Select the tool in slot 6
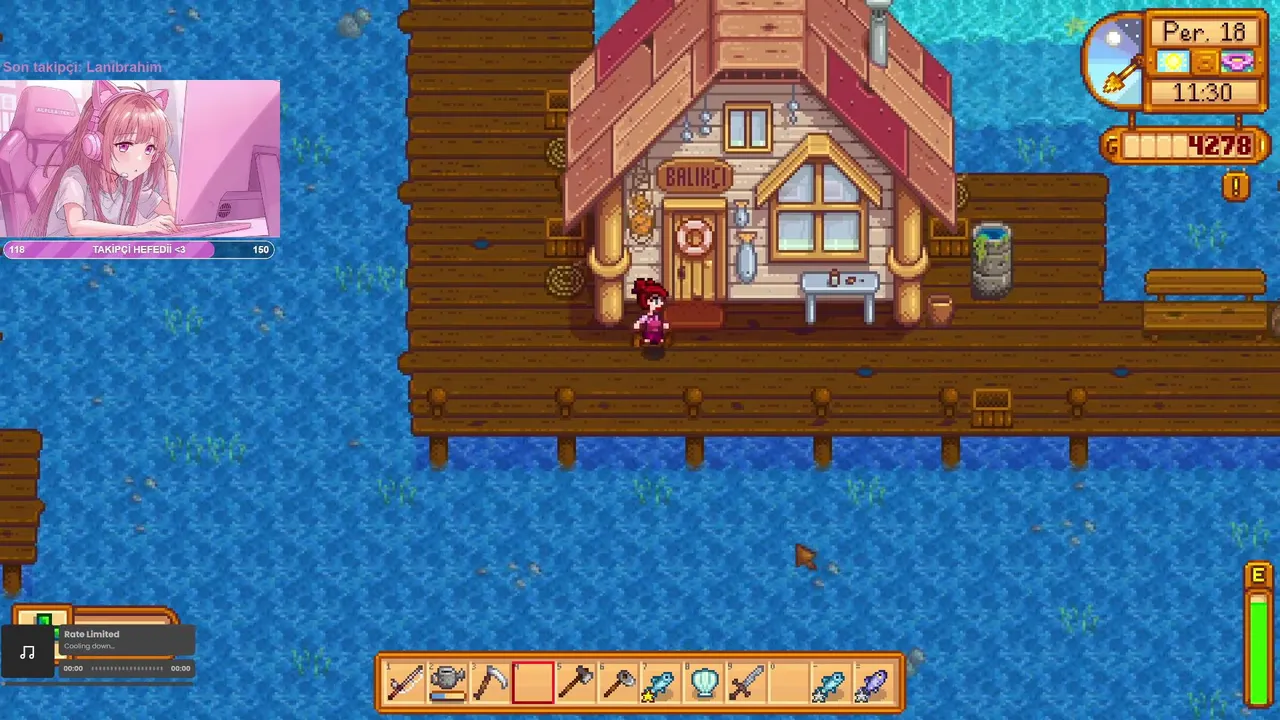Image resolution: width=1280 pixels, height=720 pixels. click(619, 683)
